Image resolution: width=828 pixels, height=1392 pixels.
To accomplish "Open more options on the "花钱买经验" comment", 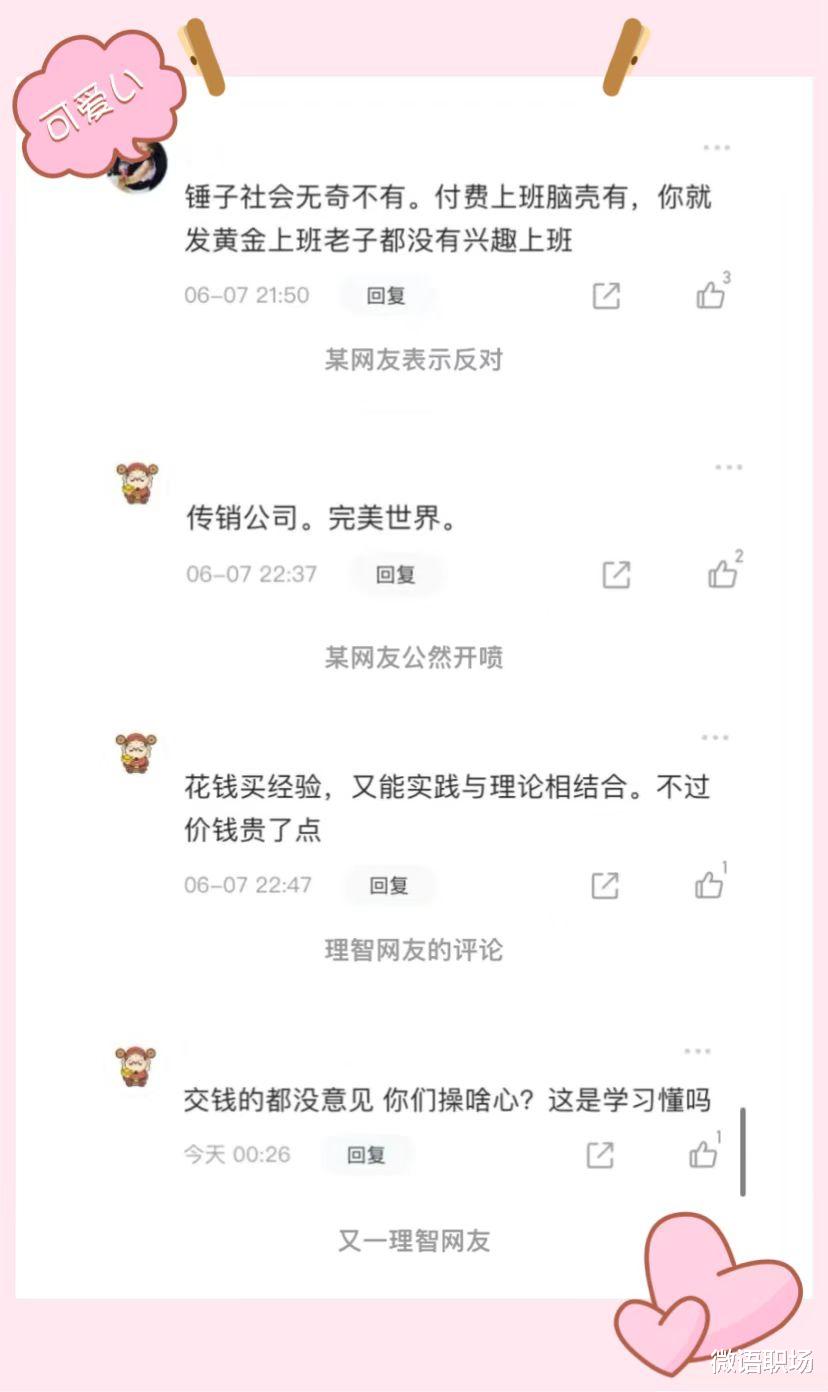I will click(715, 736).
